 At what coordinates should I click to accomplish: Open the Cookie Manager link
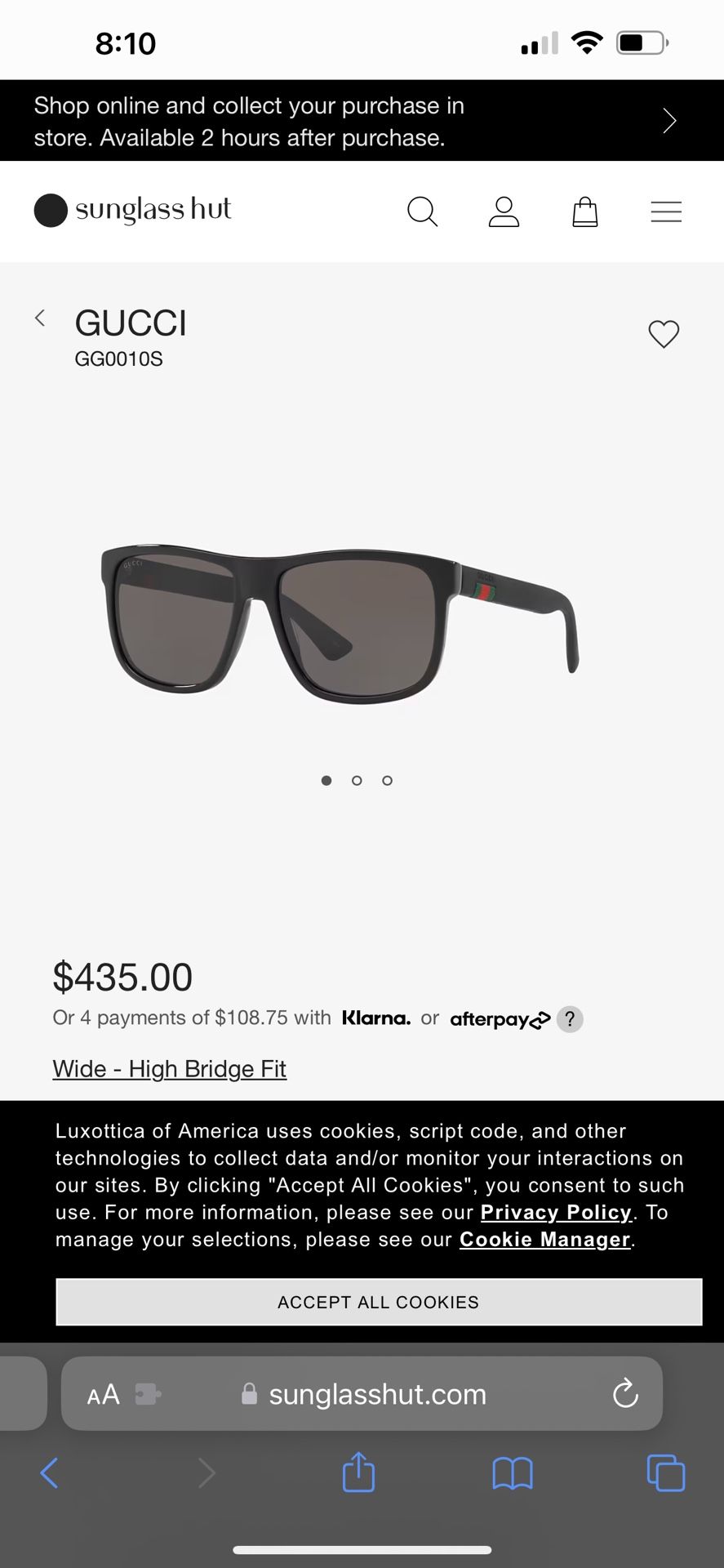pos(544,1239)
